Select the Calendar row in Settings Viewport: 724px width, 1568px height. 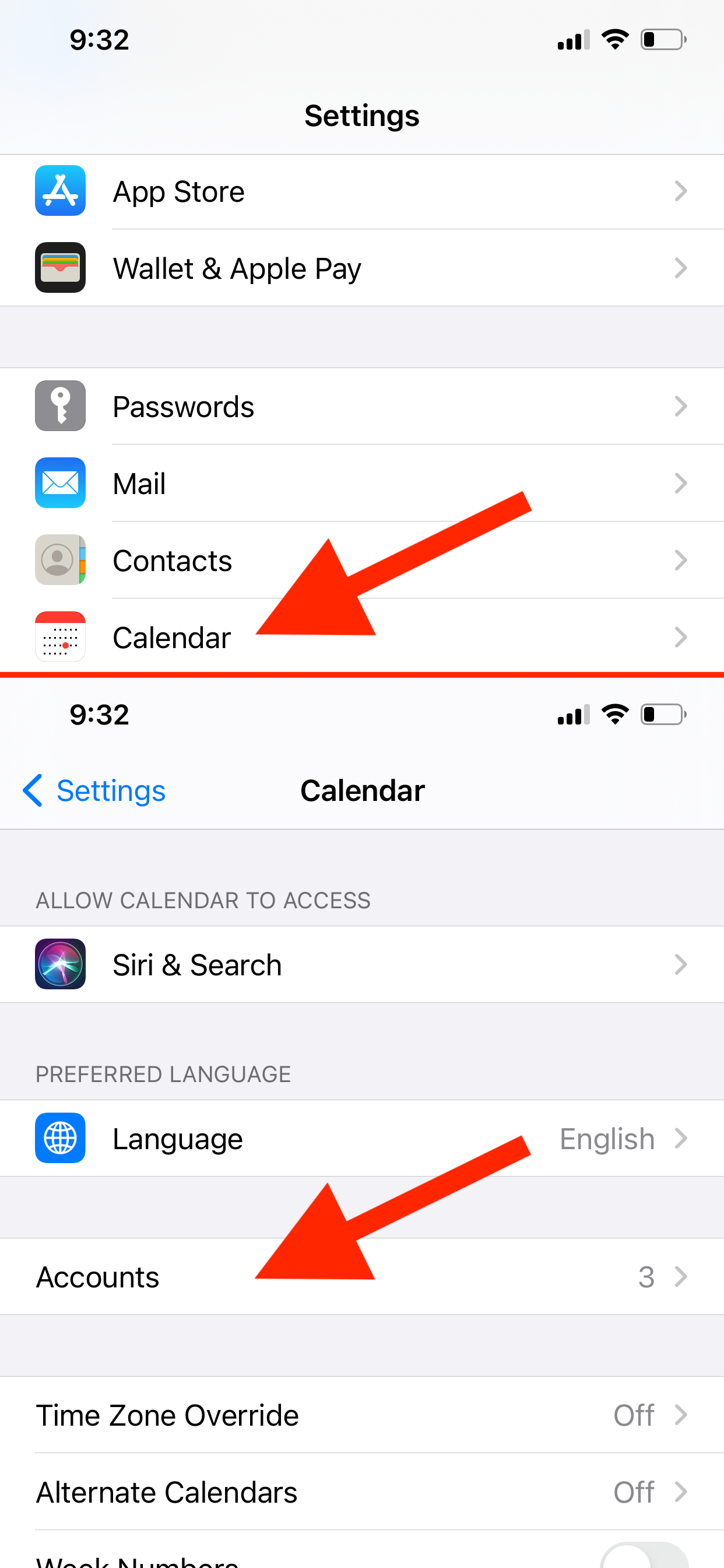point(173,638)
